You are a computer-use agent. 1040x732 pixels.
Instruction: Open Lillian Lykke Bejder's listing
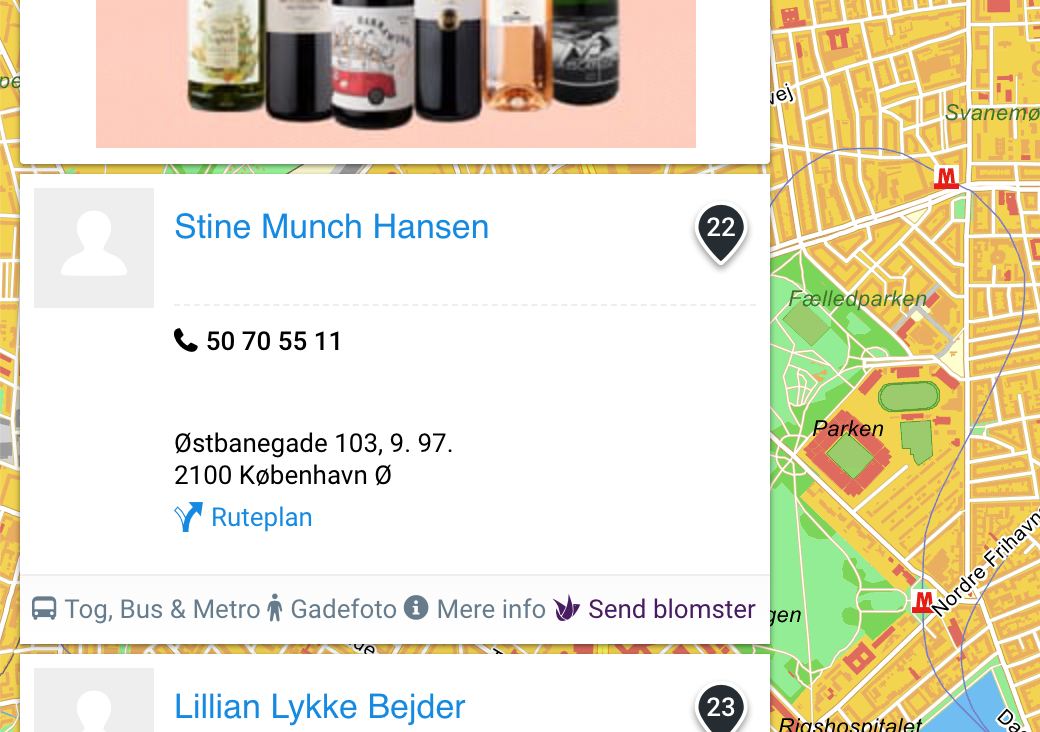tap(319, 707)
